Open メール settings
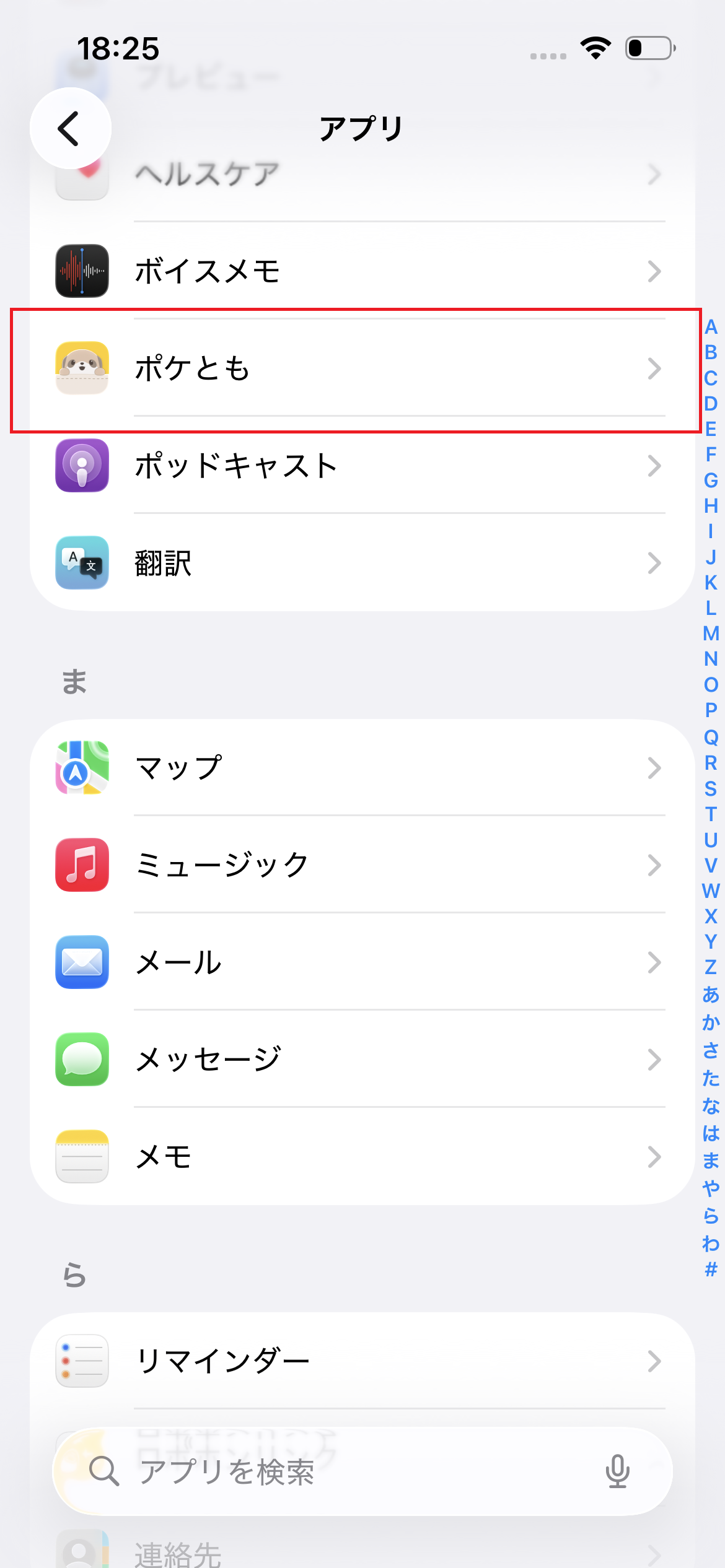This screenshot has width=725, height=1568. 362,962
